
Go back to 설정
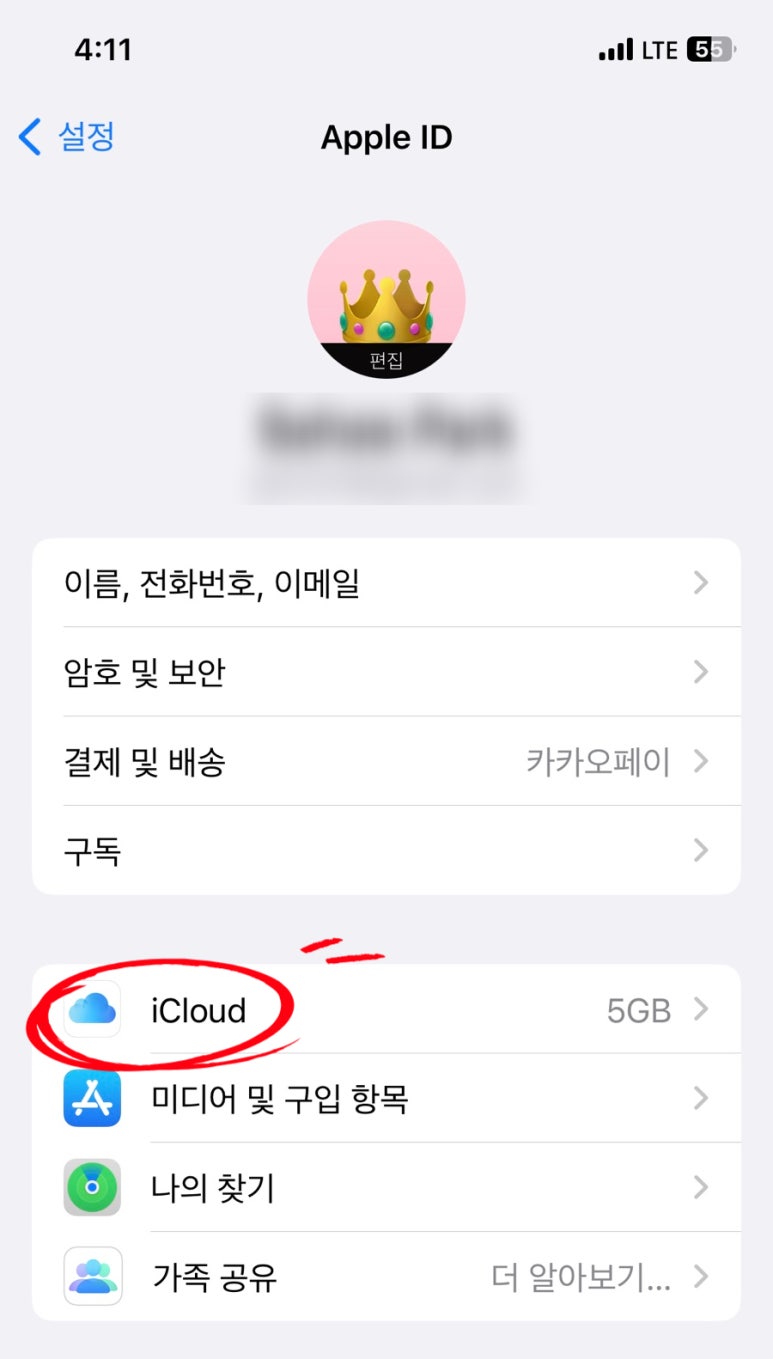pos(66,137)
